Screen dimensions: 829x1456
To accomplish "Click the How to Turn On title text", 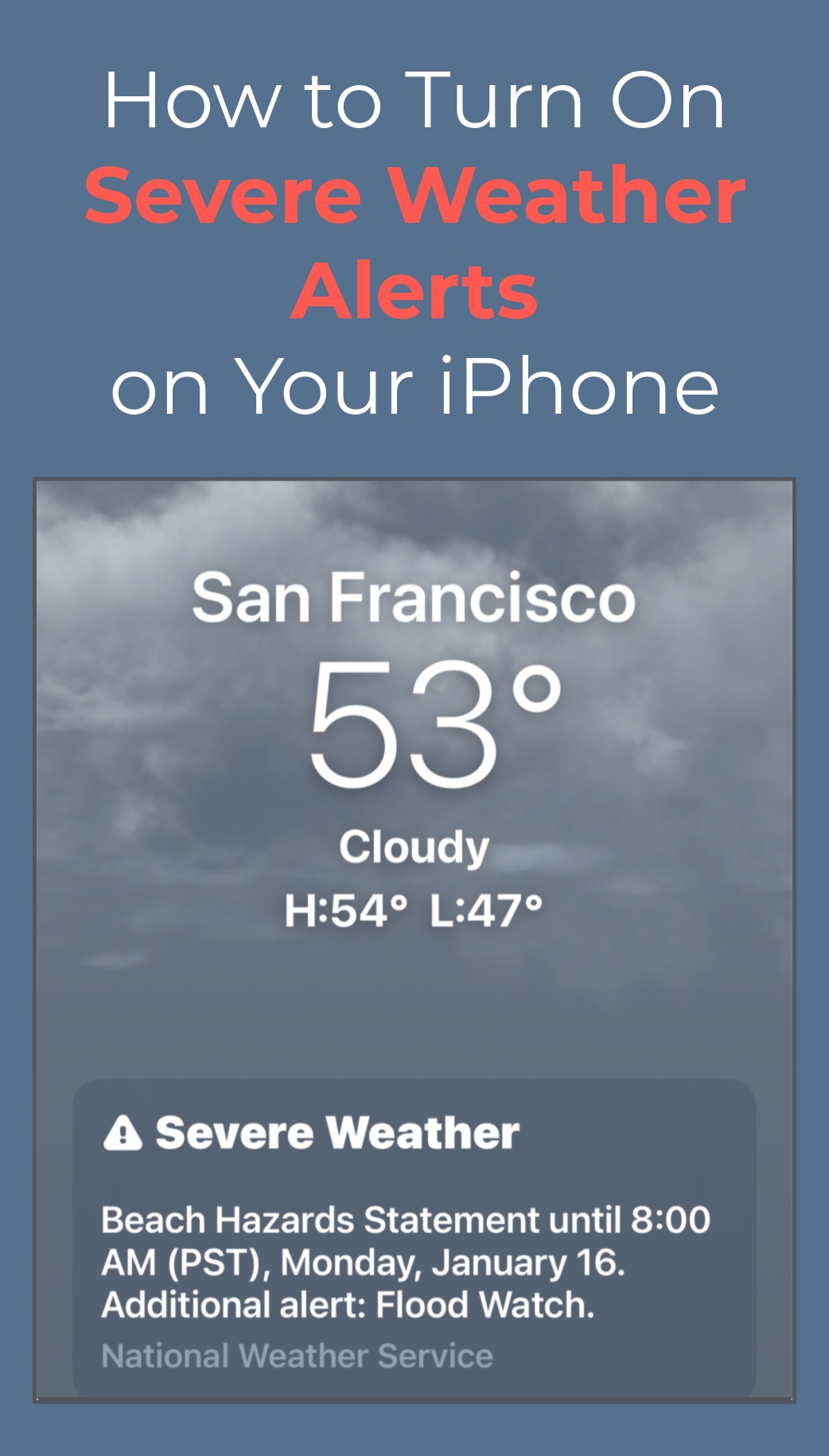I will pos(414,100).
